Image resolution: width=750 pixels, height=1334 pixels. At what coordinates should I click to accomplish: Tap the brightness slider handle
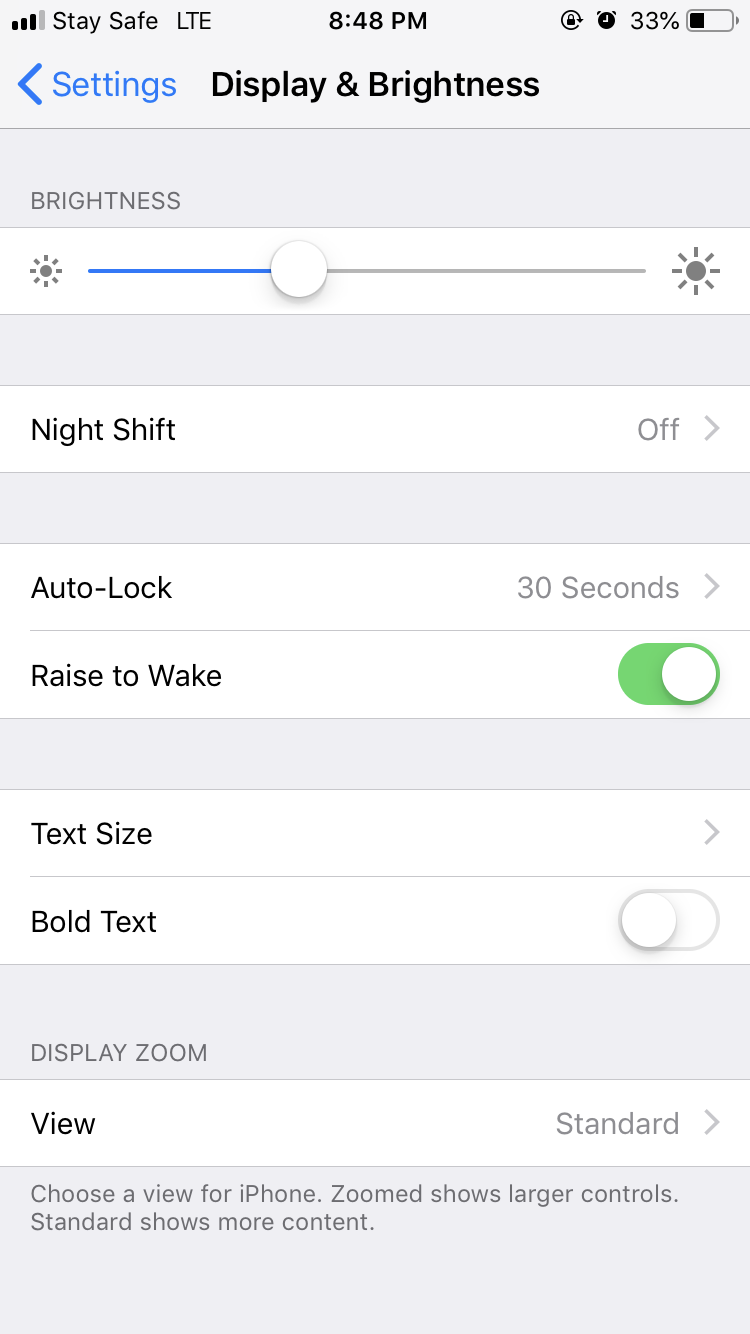tap(299, 270)
